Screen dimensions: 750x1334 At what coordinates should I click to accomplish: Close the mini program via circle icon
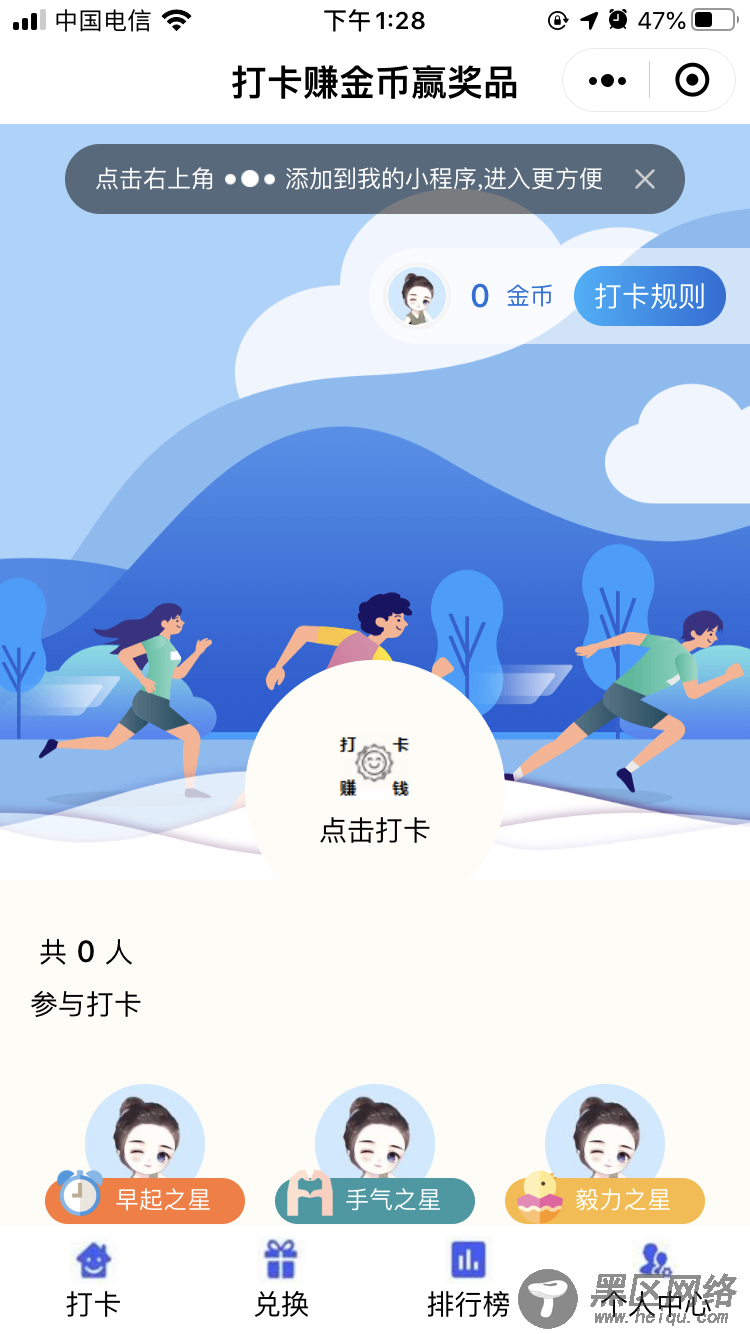[692, 81]
